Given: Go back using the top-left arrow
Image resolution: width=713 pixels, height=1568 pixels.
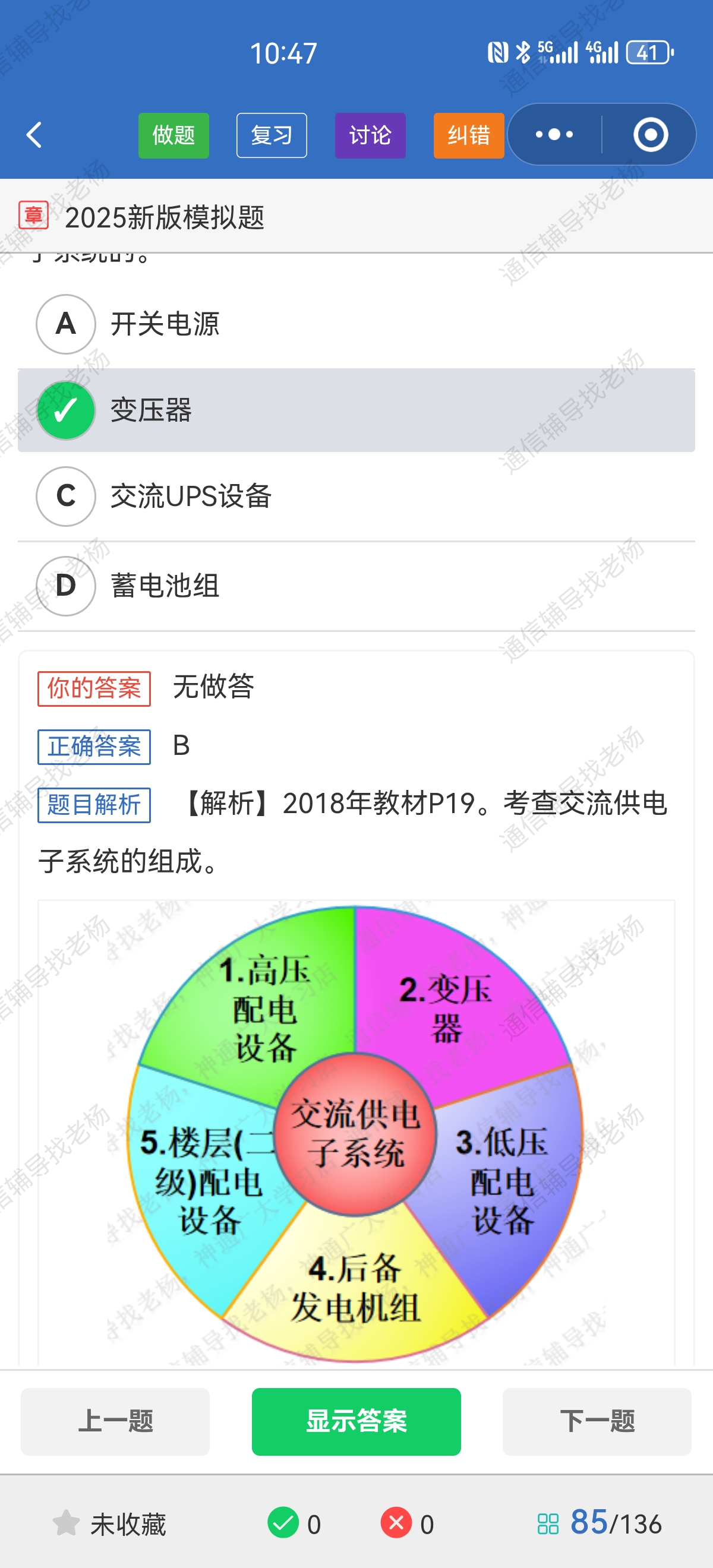Looking at the screenshot, I should tap(34, 134).
